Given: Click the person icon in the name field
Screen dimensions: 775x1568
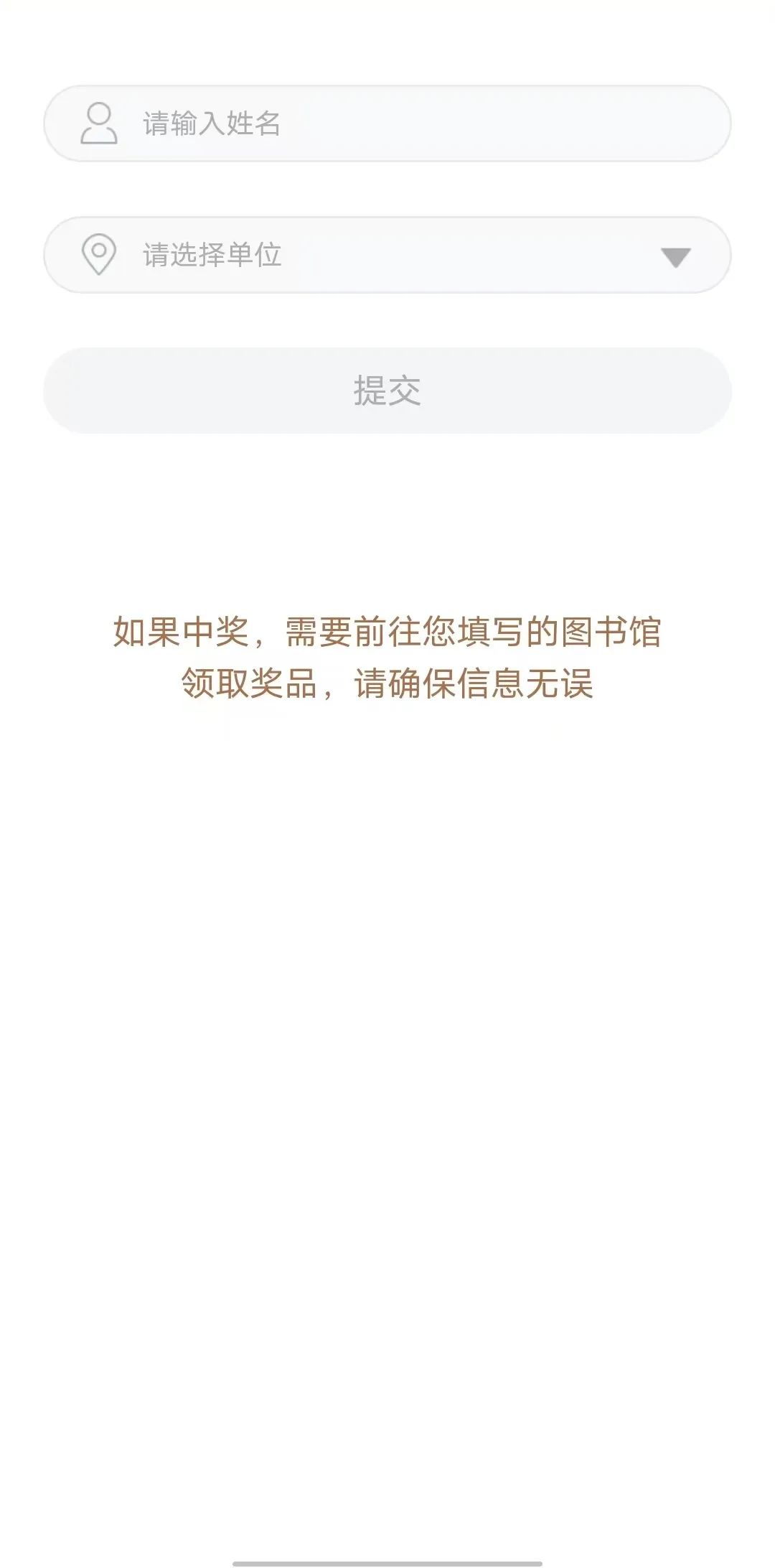Looking at the screenshot, I should coord(98,125).
